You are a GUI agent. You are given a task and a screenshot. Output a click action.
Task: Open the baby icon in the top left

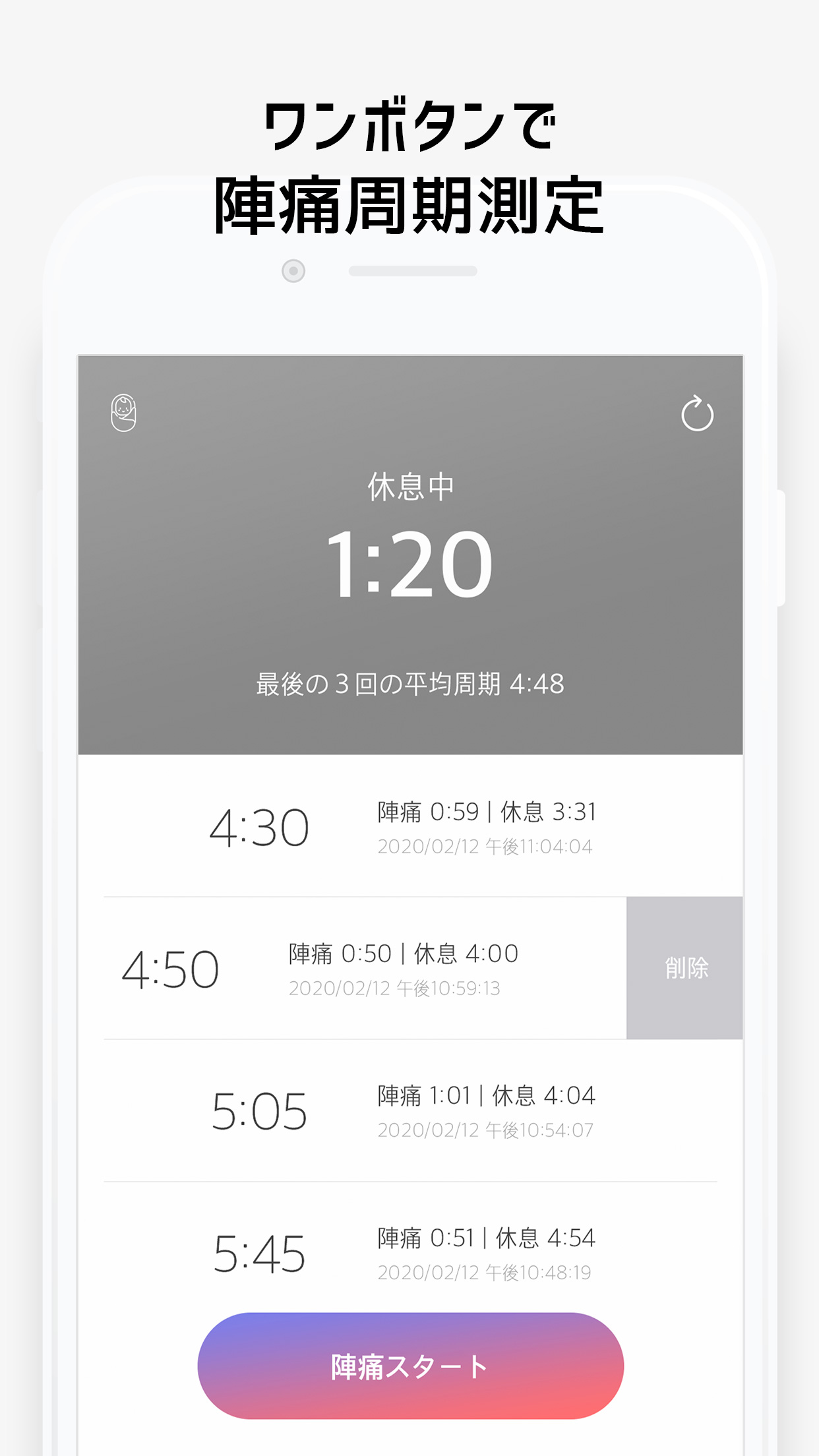[123, 413]
